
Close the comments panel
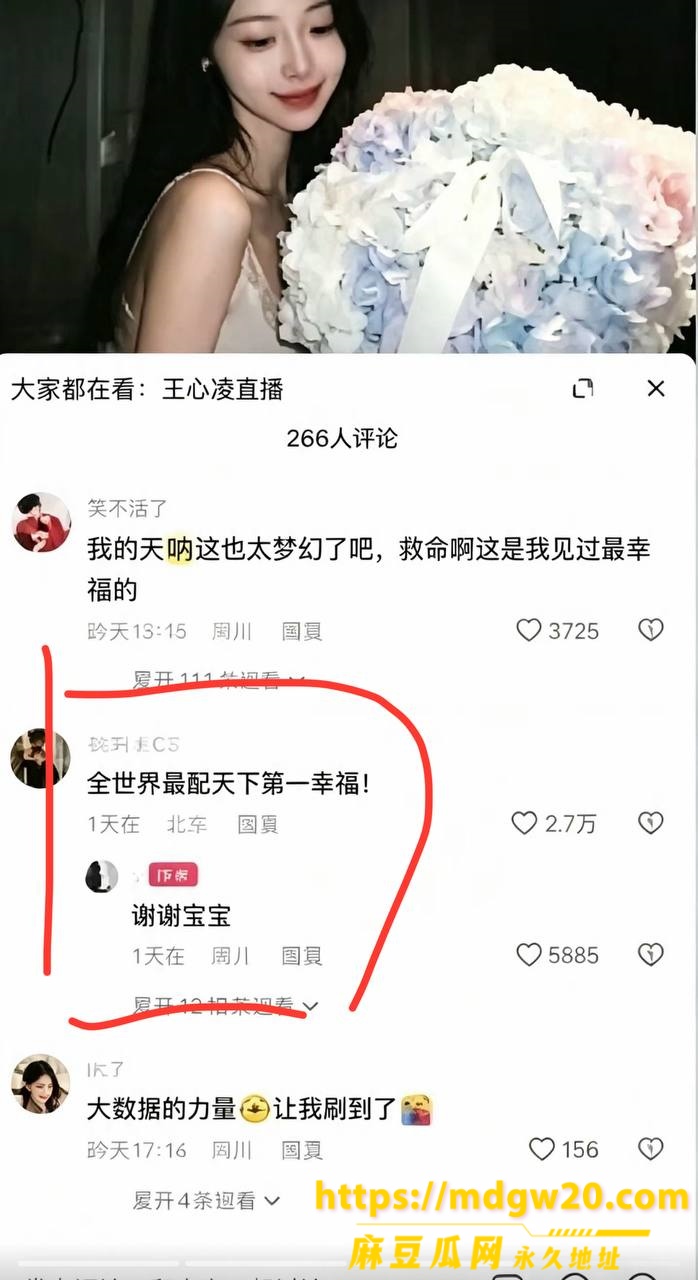656,389
